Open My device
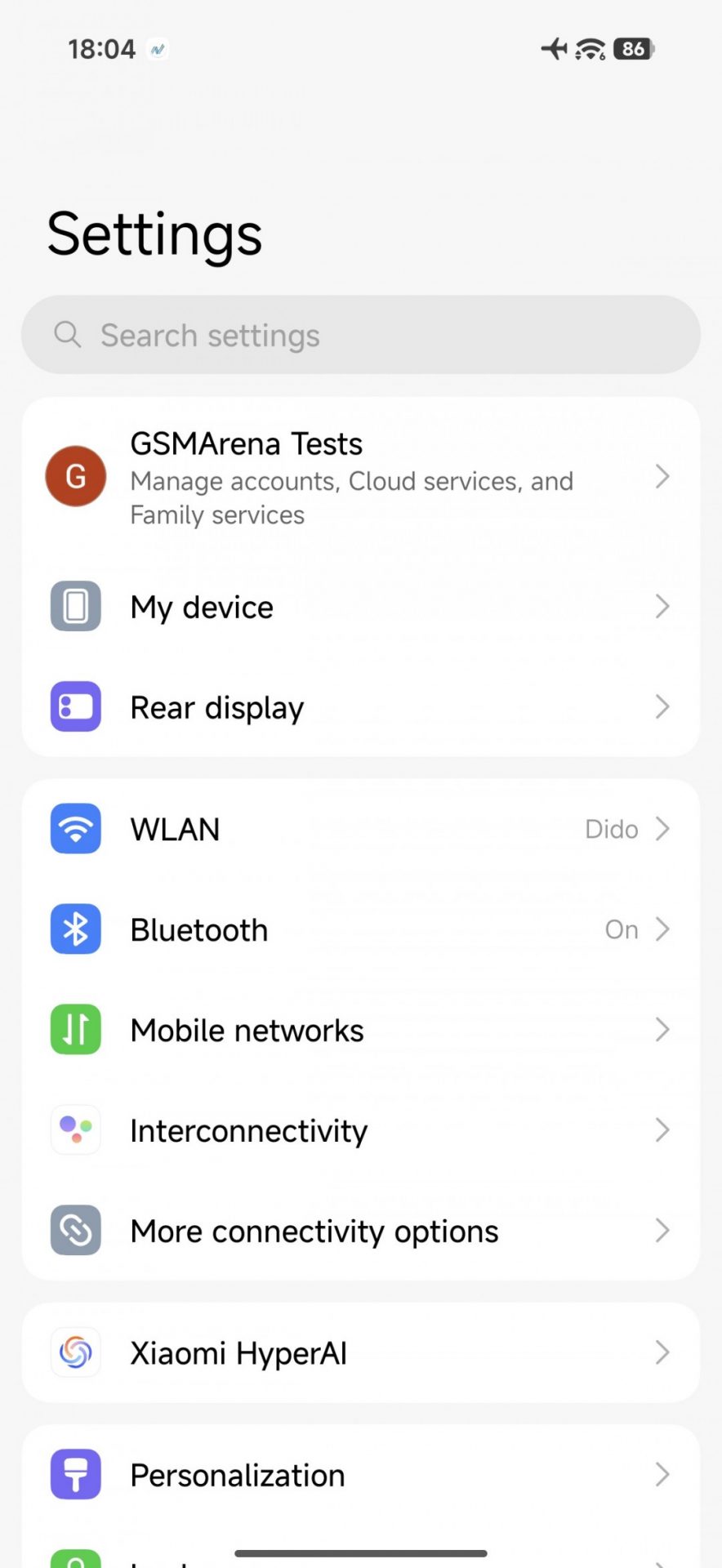 [359, 607]
